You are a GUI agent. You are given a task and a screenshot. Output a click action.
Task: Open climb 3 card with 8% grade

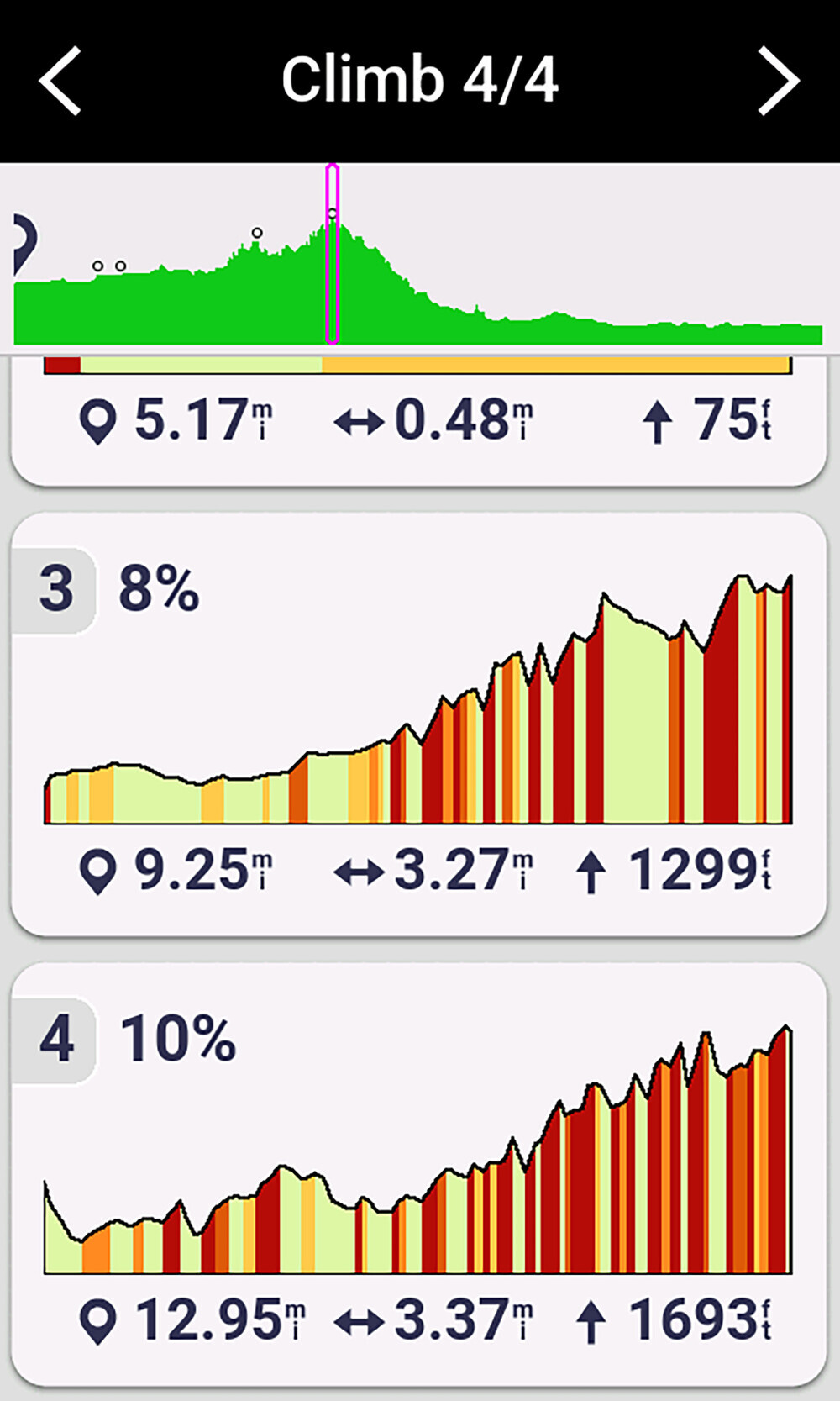click(418, 723)
